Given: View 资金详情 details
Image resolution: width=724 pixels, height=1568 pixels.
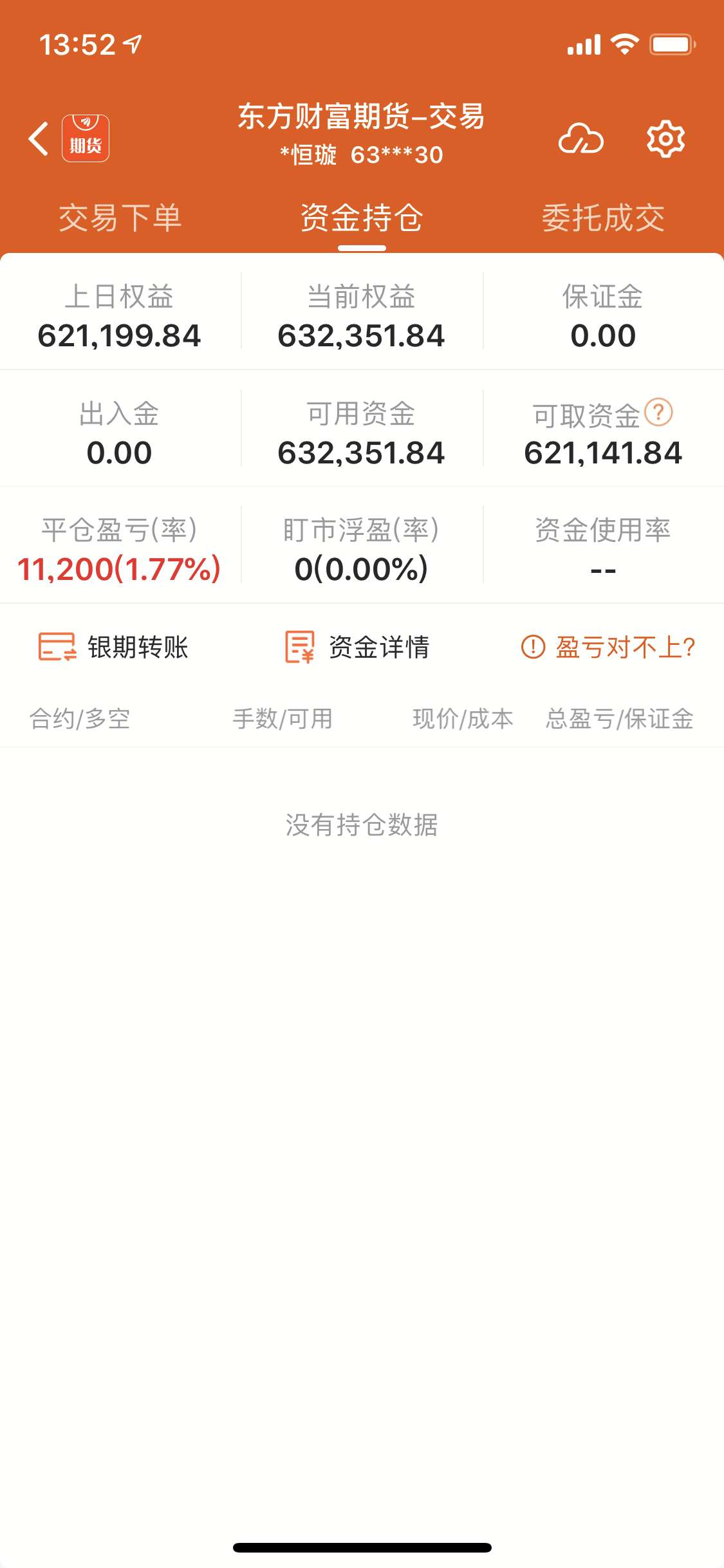Looking at the screenshot, I should (358, 647).
